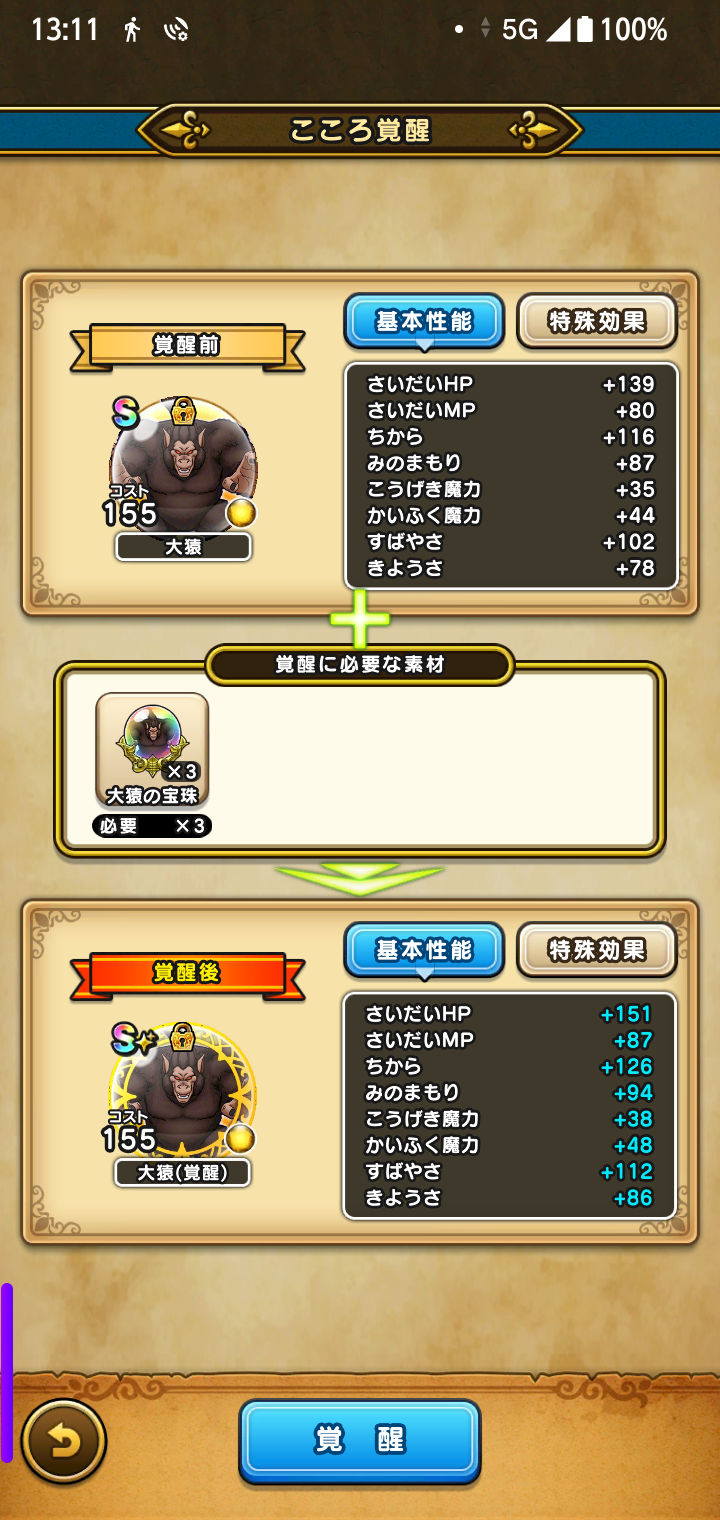The image size is (720, 1520).
Task: Switch to 特殊効果 tab in the 覚醒前 panel
Action: pos(597,321)
